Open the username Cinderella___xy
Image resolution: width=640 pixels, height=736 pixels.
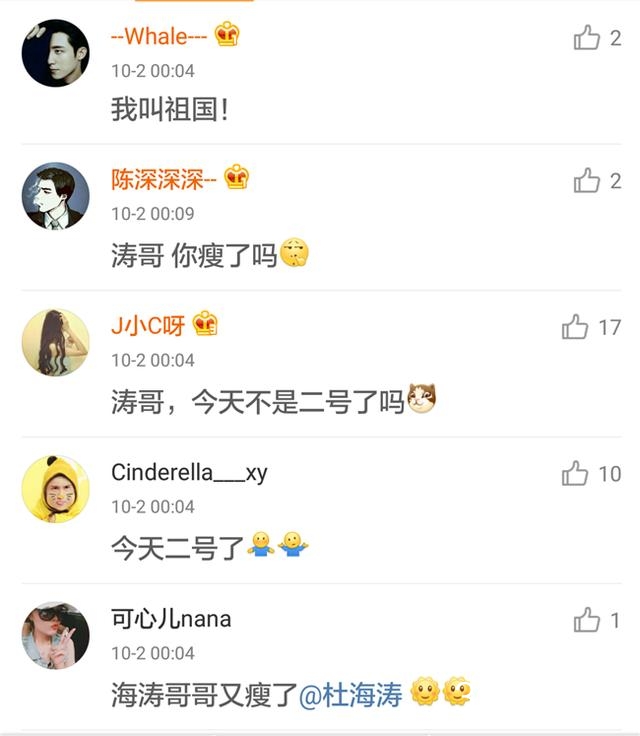189,472
